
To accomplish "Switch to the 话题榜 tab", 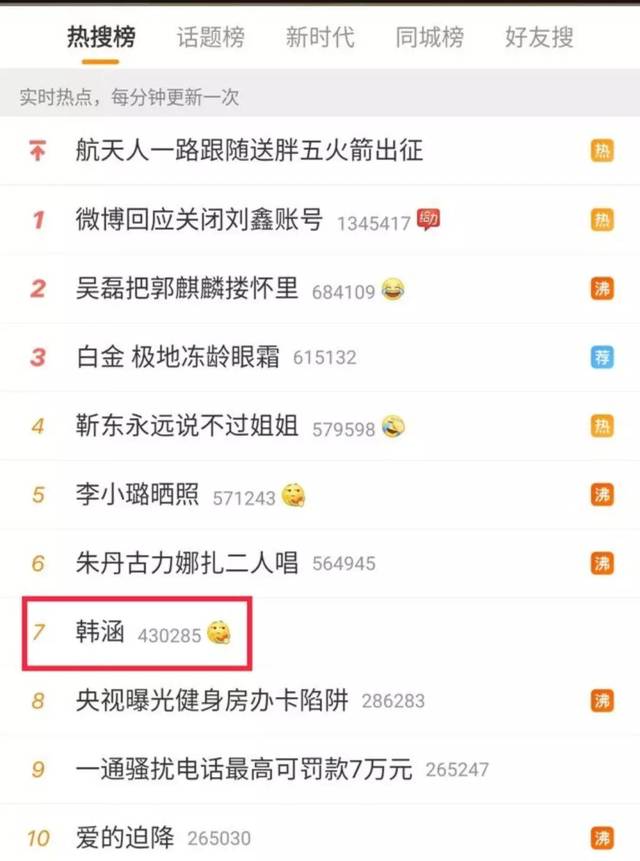I will tap(210, 39).
